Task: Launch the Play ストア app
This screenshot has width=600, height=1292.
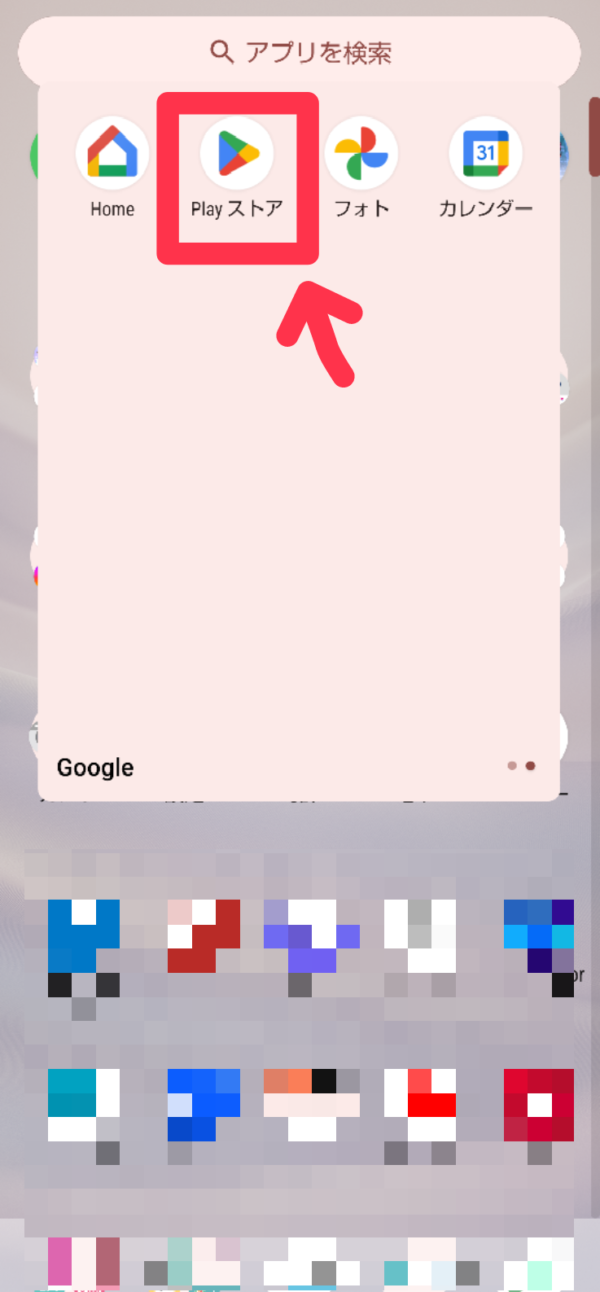Action: 237,155
